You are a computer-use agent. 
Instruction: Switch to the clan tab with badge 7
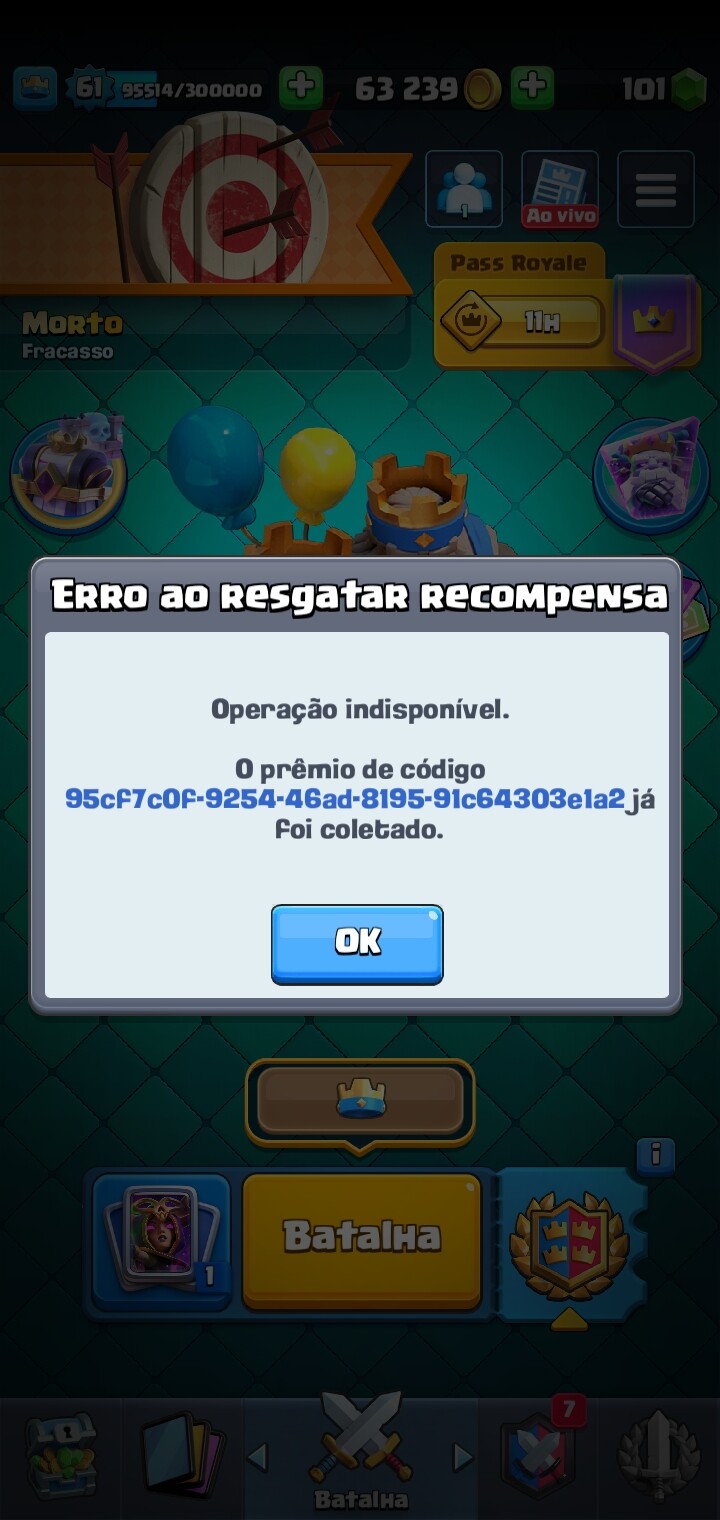538,1456
